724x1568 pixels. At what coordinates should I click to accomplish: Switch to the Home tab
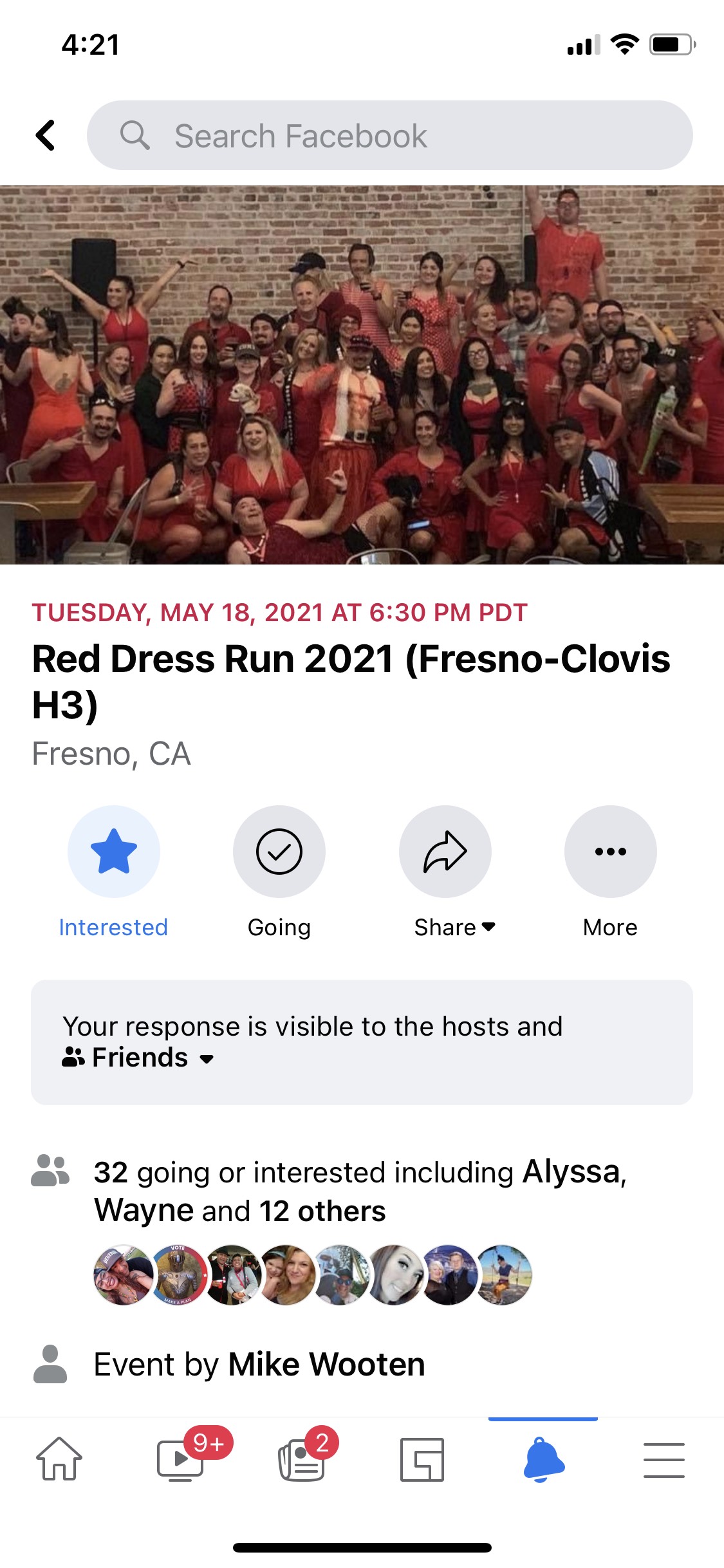coord(59,1459)
